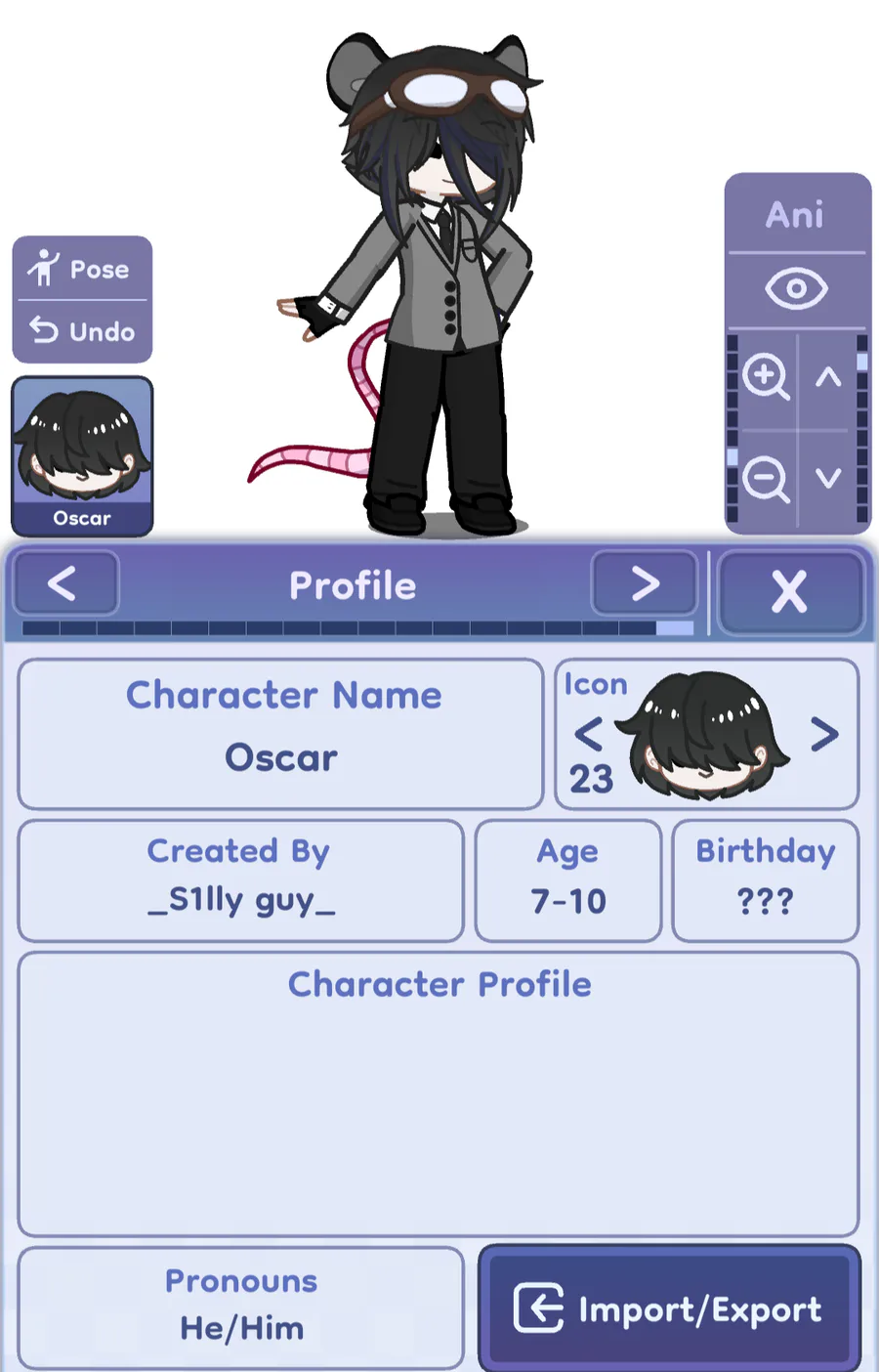Image resolution: width=879 pixels, height=1372 pixels.
Task: Zoom out on the character
Action: [x=765, y=479]
